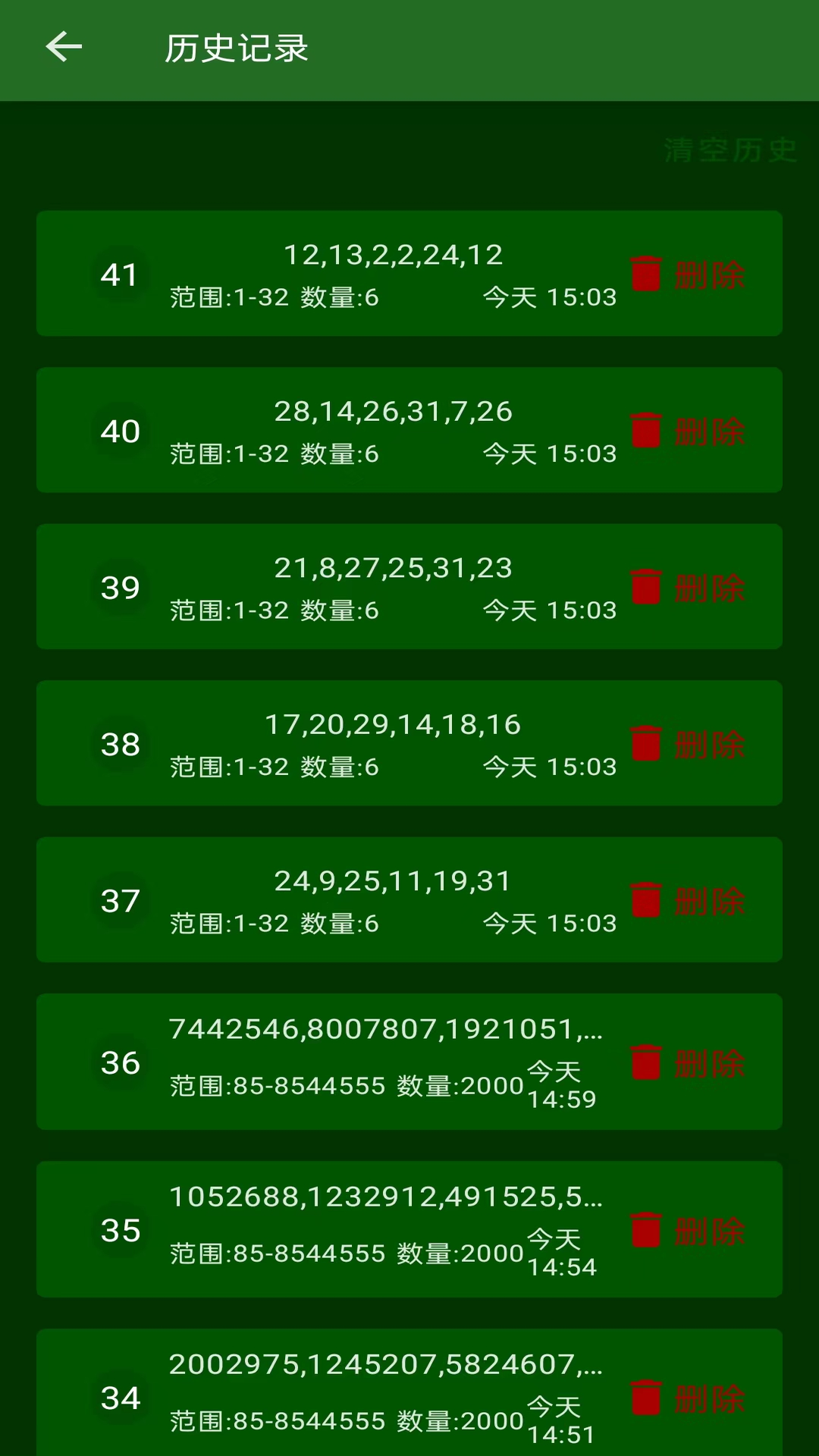Tap the trash icon on record 36
The image size is (819, 1456).
pos(645,1062)
